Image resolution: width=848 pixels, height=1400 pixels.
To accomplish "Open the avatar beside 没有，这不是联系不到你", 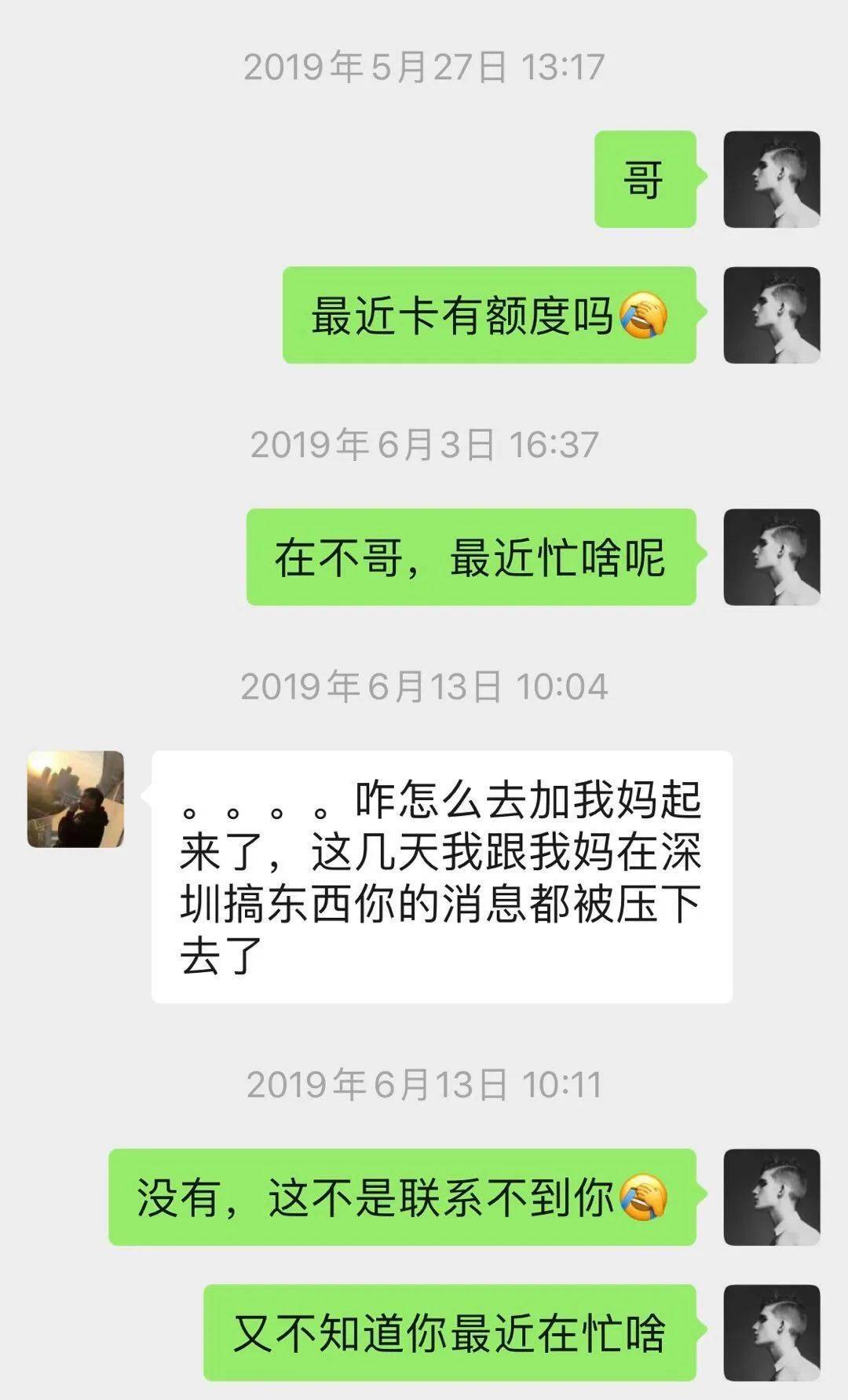I will click(771, 1197).
